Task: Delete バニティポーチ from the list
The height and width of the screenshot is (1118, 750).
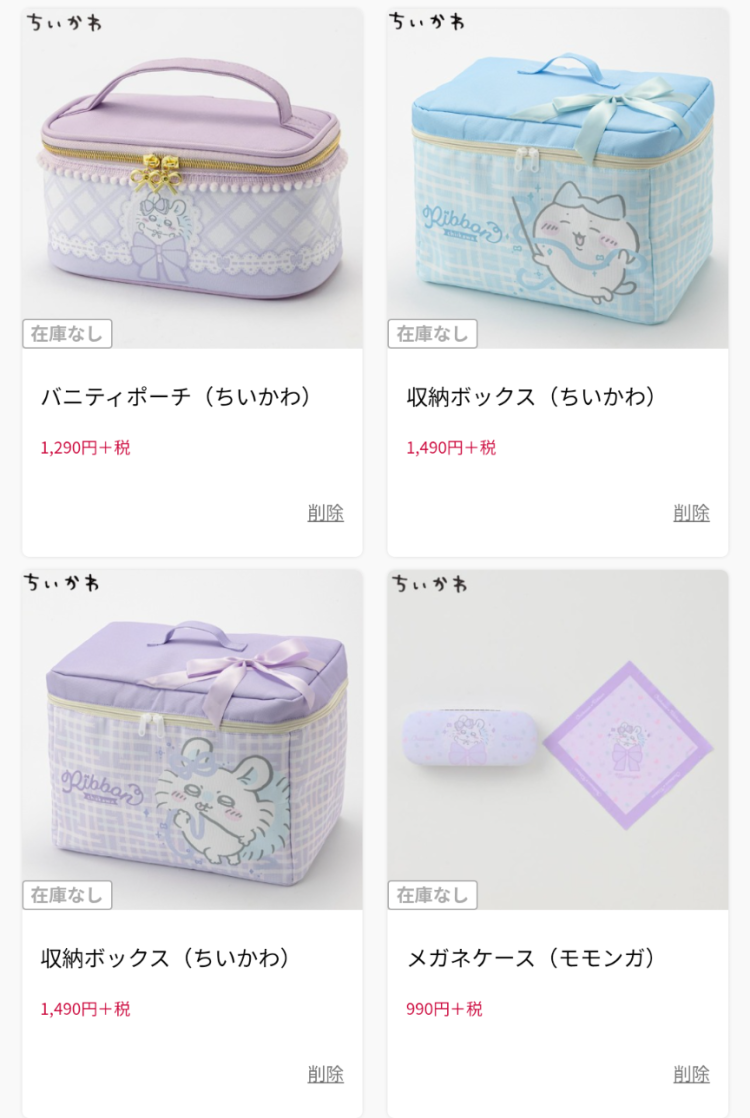Action: pos(325,513)
